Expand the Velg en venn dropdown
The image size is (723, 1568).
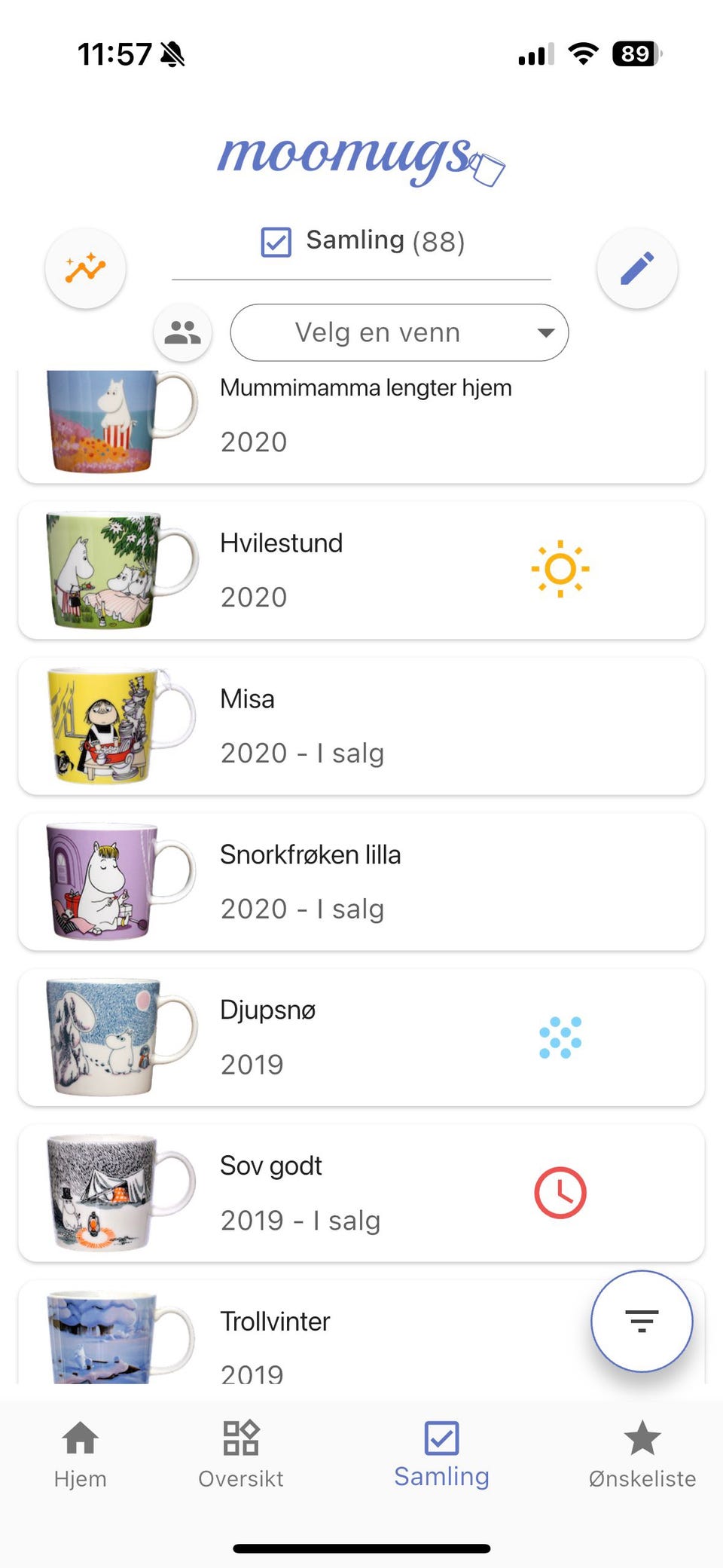pyautogui.click(x=399, y=332)
